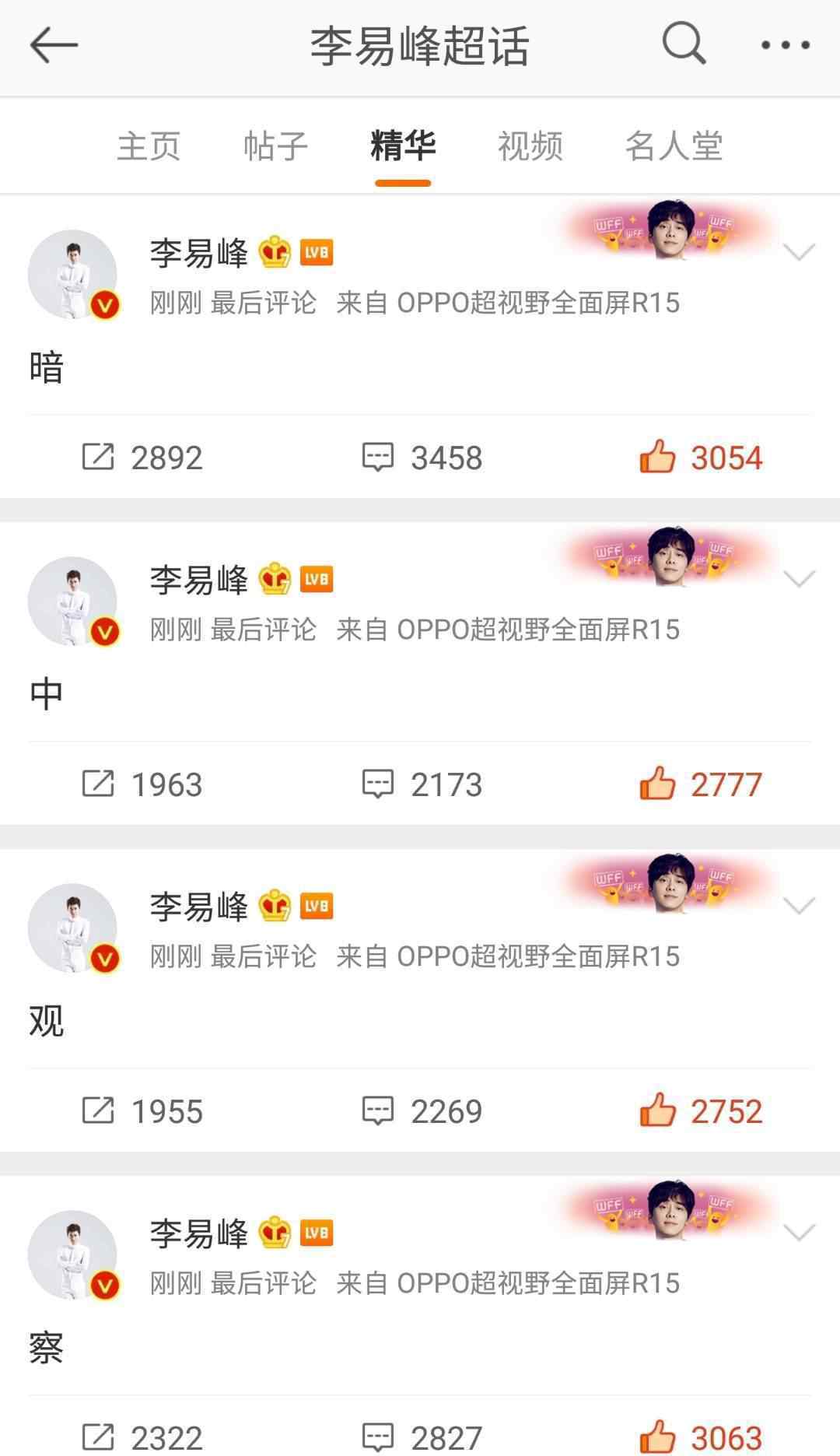This screenshot has width=840, height=1456.
Task: Expand options chevron on the 中 post
Action: 799,579
